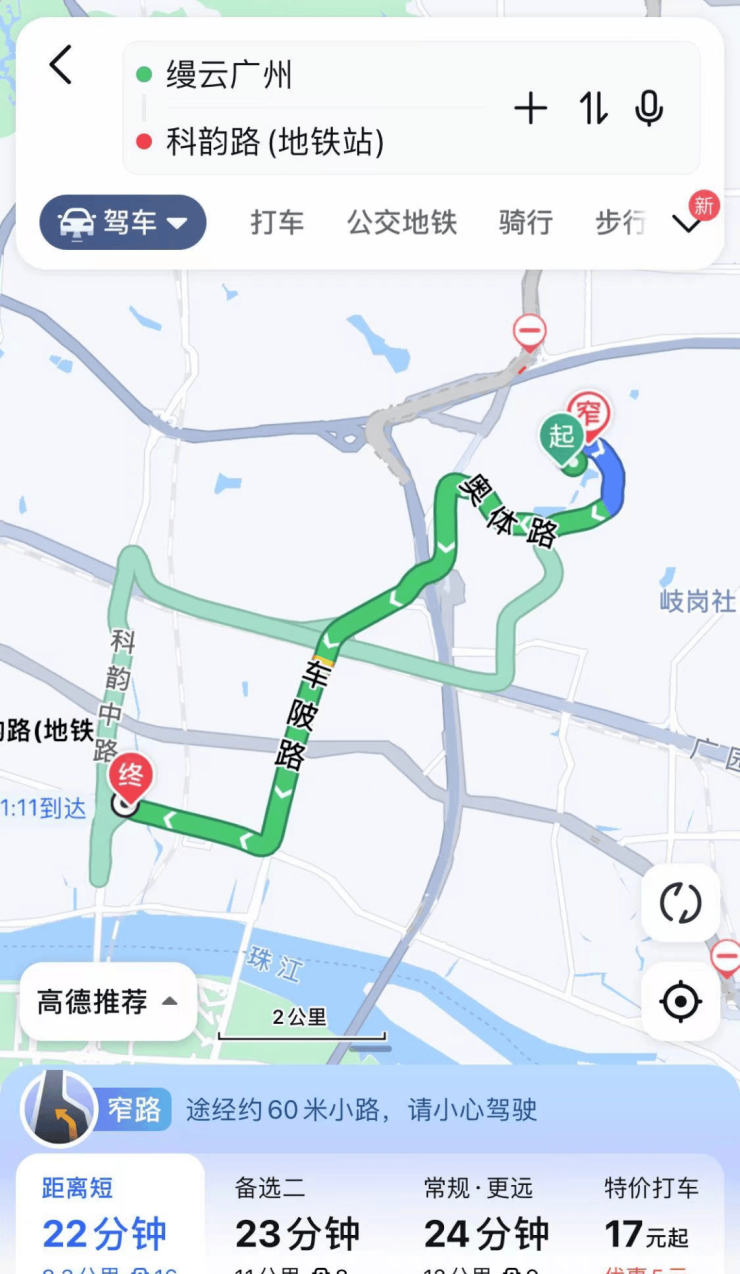This screenshot has height=1274, width=740.
Task: Choose the 步行 walking tab
Action: click(x=620, y=222)
